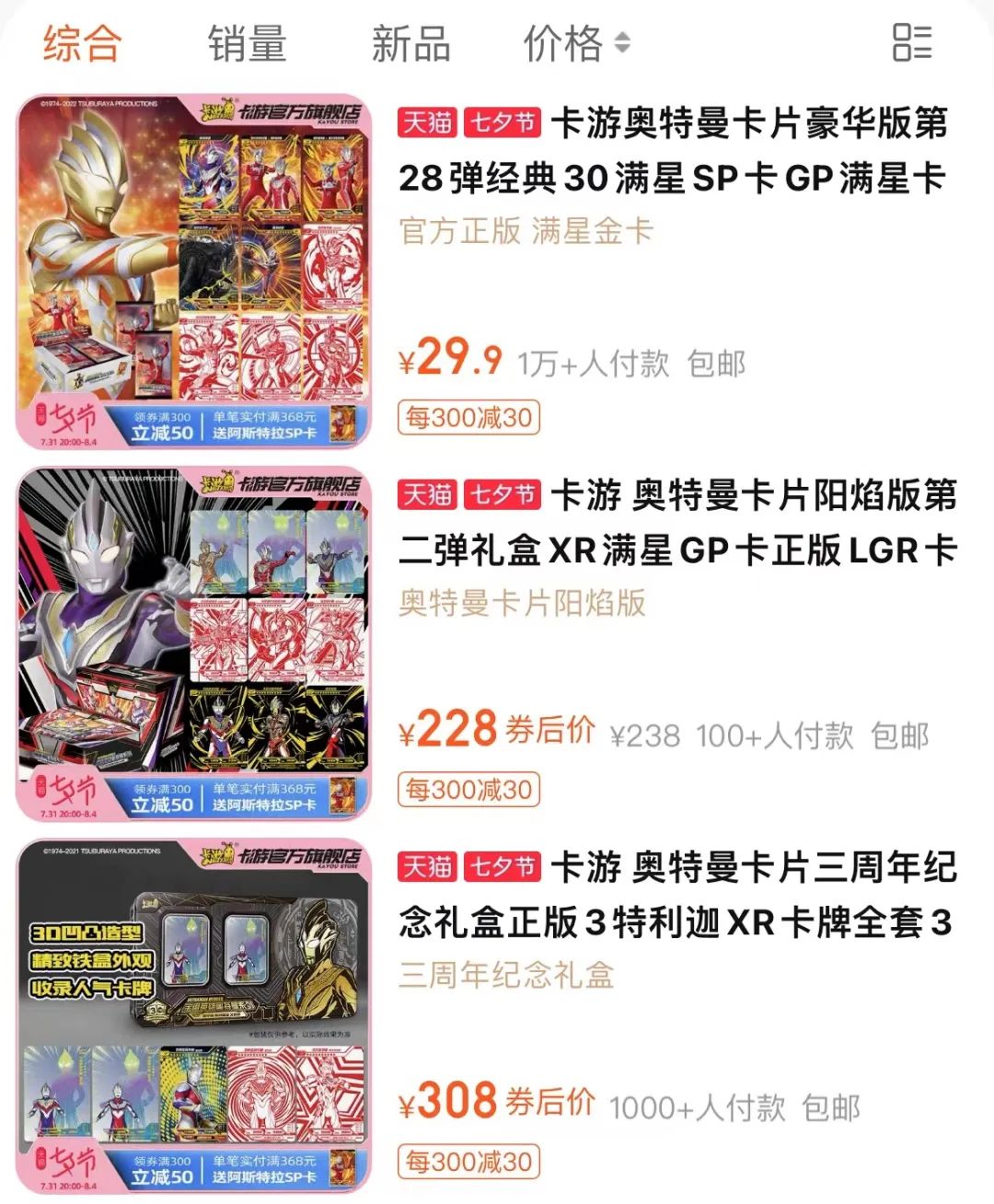The width and height of the screenshot is (994, 1204).
Task: Open the 阳焰版第二弹礼盒 product image
Action: point(193,644)
